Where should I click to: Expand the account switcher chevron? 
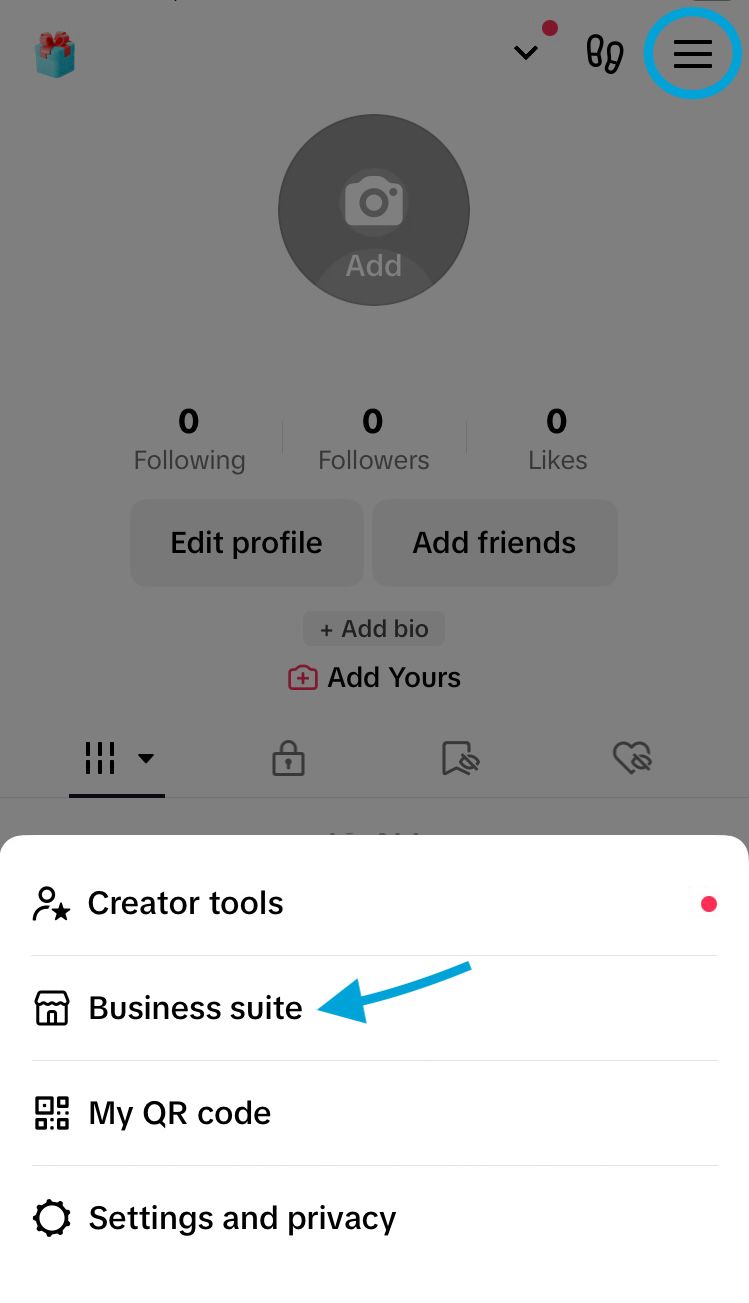click(x=526, y=54)
